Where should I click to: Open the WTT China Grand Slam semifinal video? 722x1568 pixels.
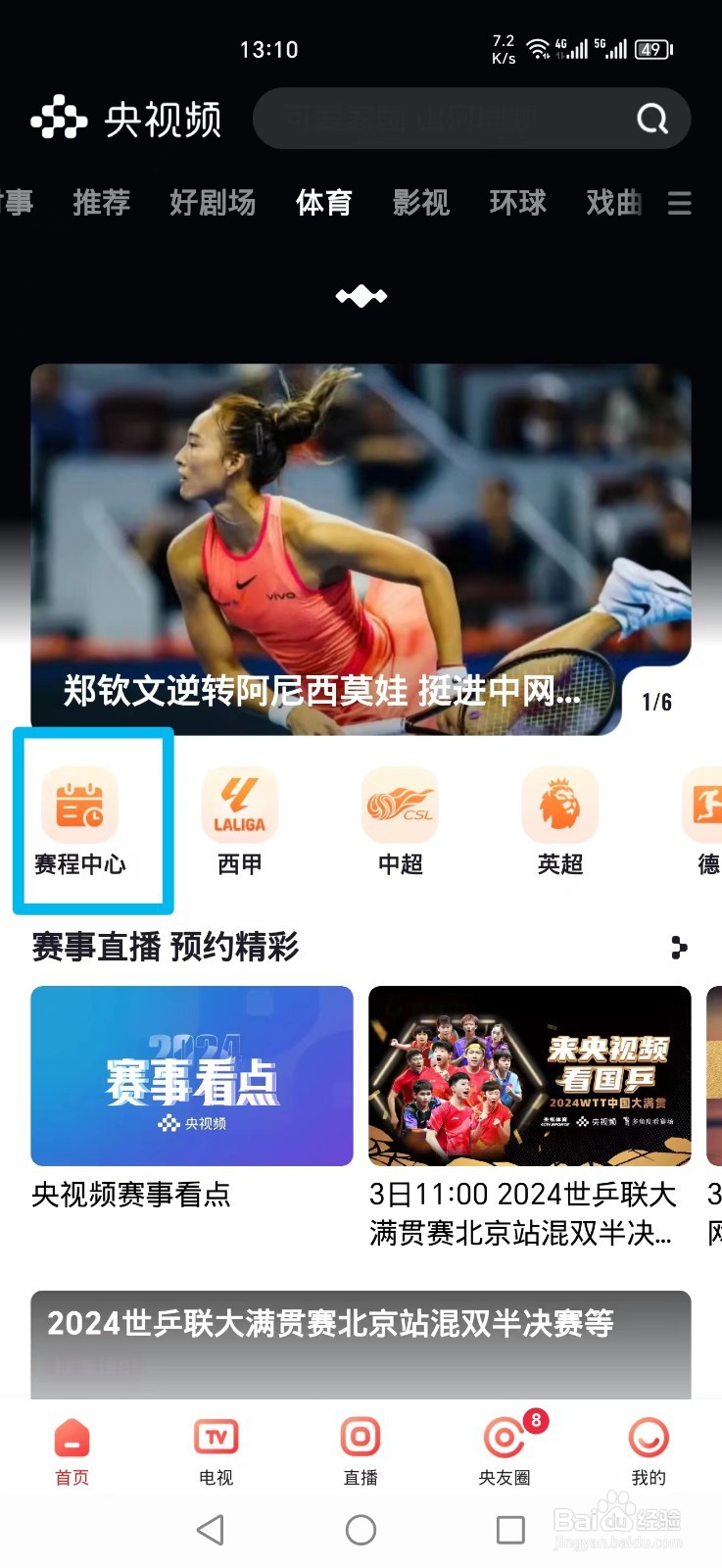tap(529, 1075)
